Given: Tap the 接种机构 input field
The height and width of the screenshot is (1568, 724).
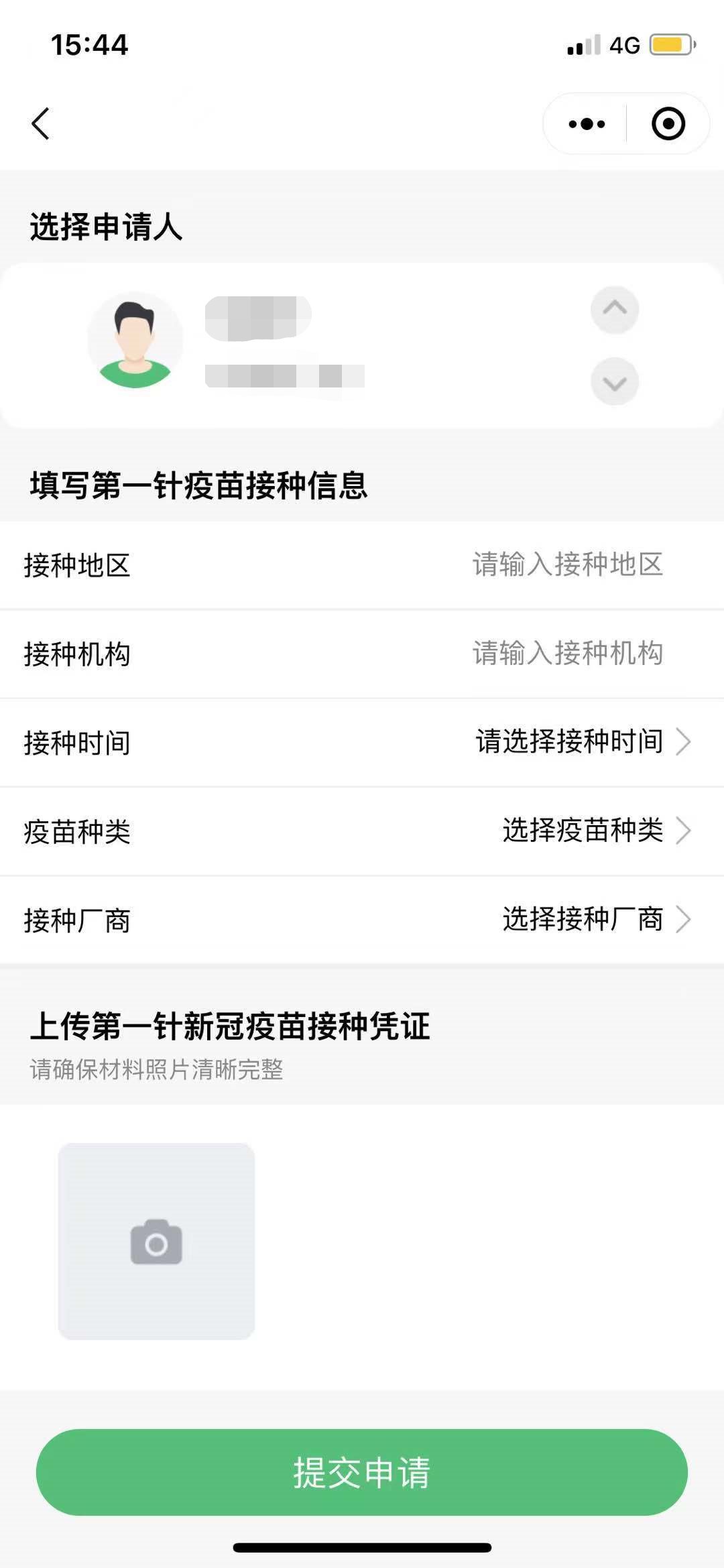Looking at the screenshot, I should tap(567, 654).
